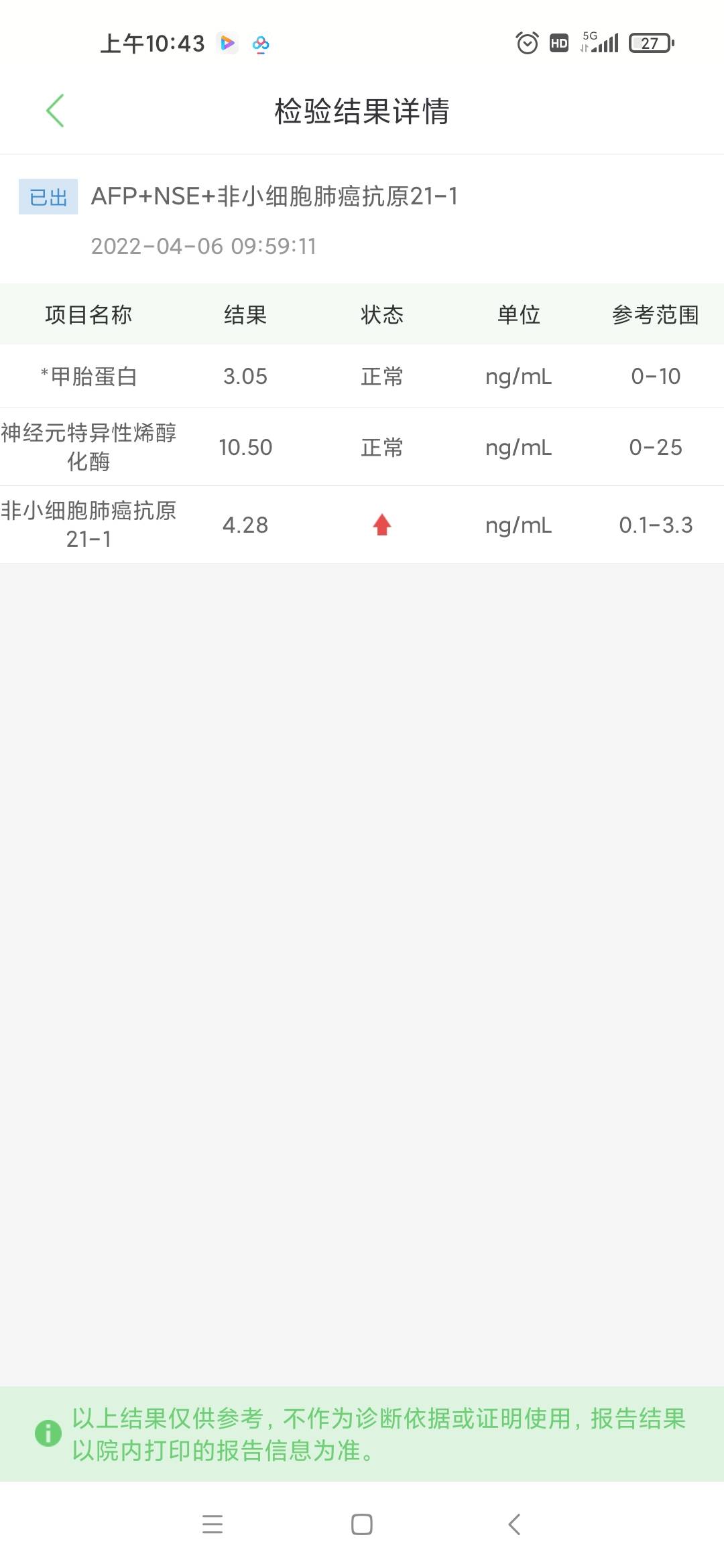Tap the green back arrow
This screenshot has width=724, height=1568.
point(57,111)
